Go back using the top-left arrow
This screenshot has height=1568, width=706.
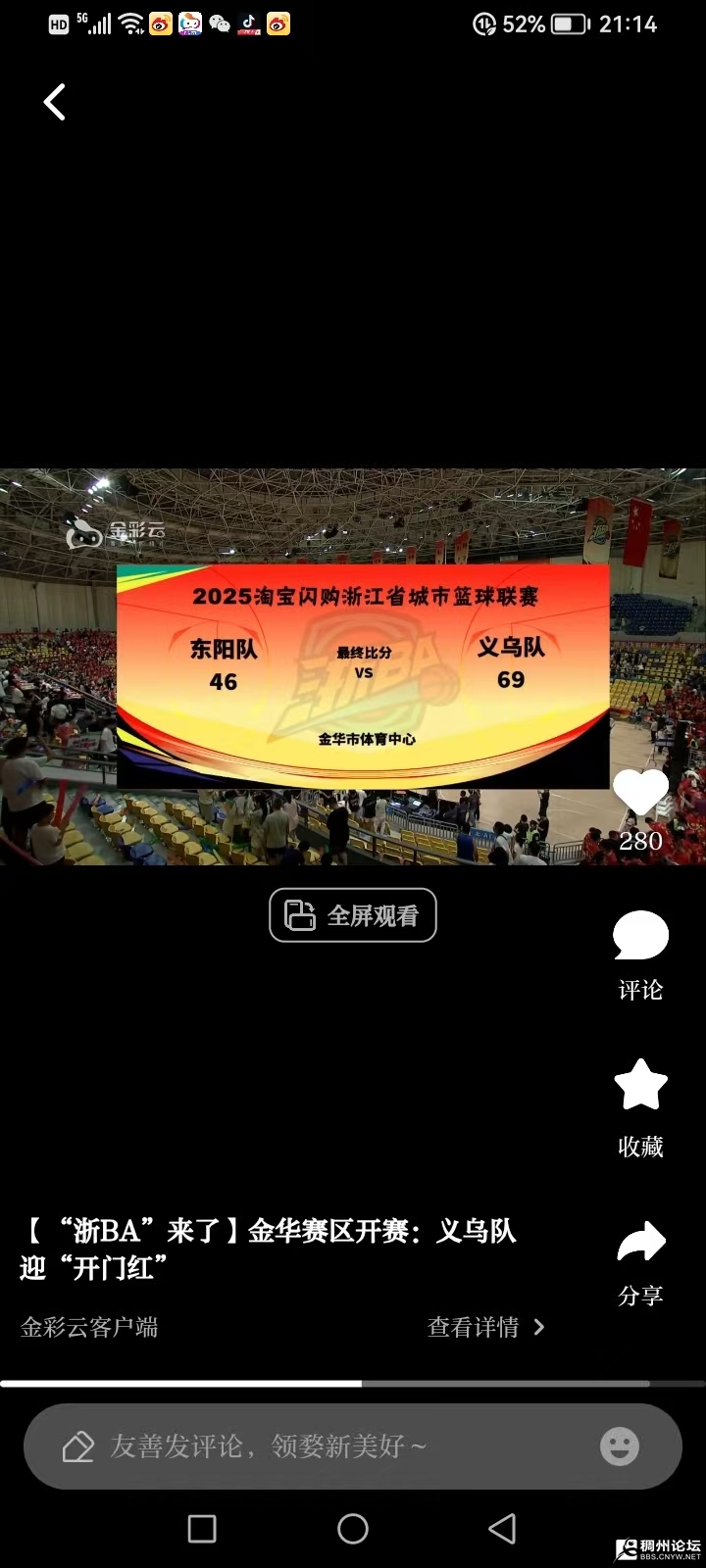click(x=55, y=102)
